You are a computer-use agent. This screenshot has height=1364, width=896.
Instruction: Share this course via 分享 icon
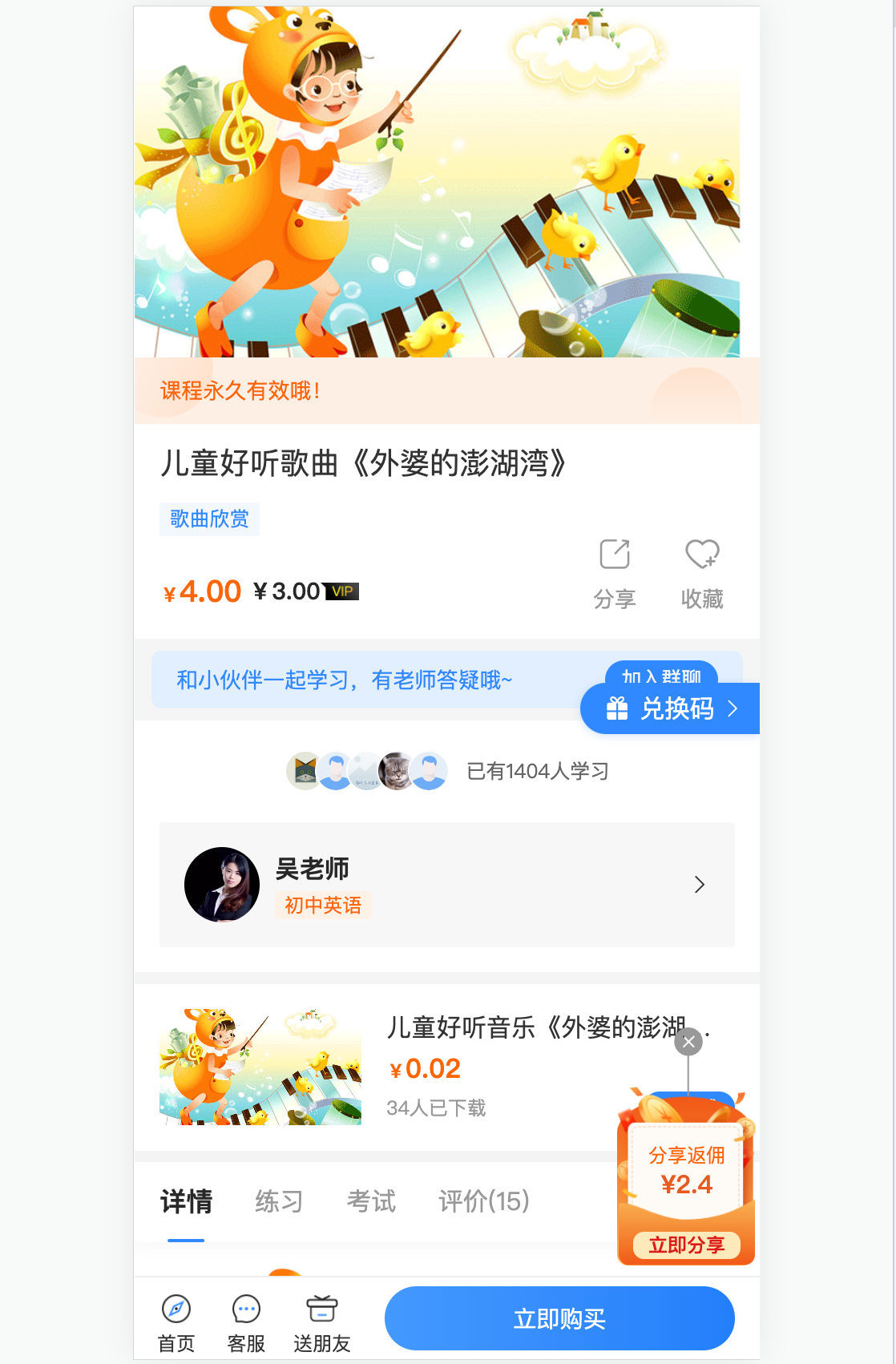tap(615, 572)
